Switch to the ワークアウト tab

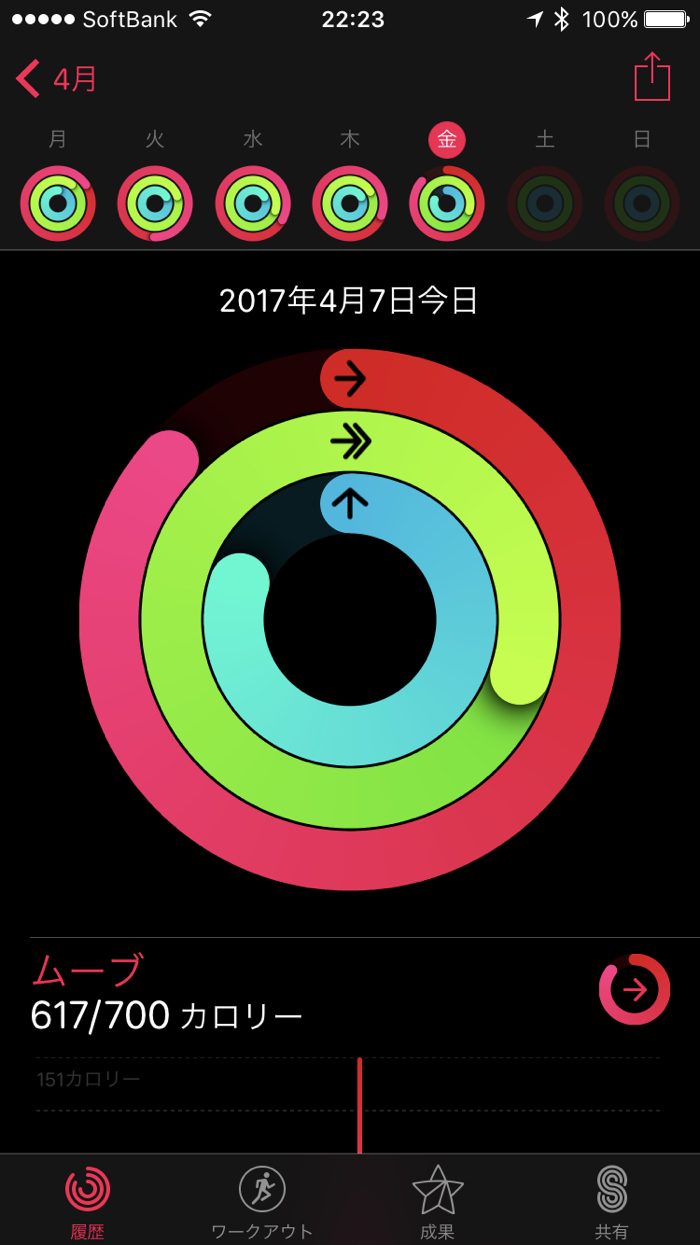[x=262, y=1199]
